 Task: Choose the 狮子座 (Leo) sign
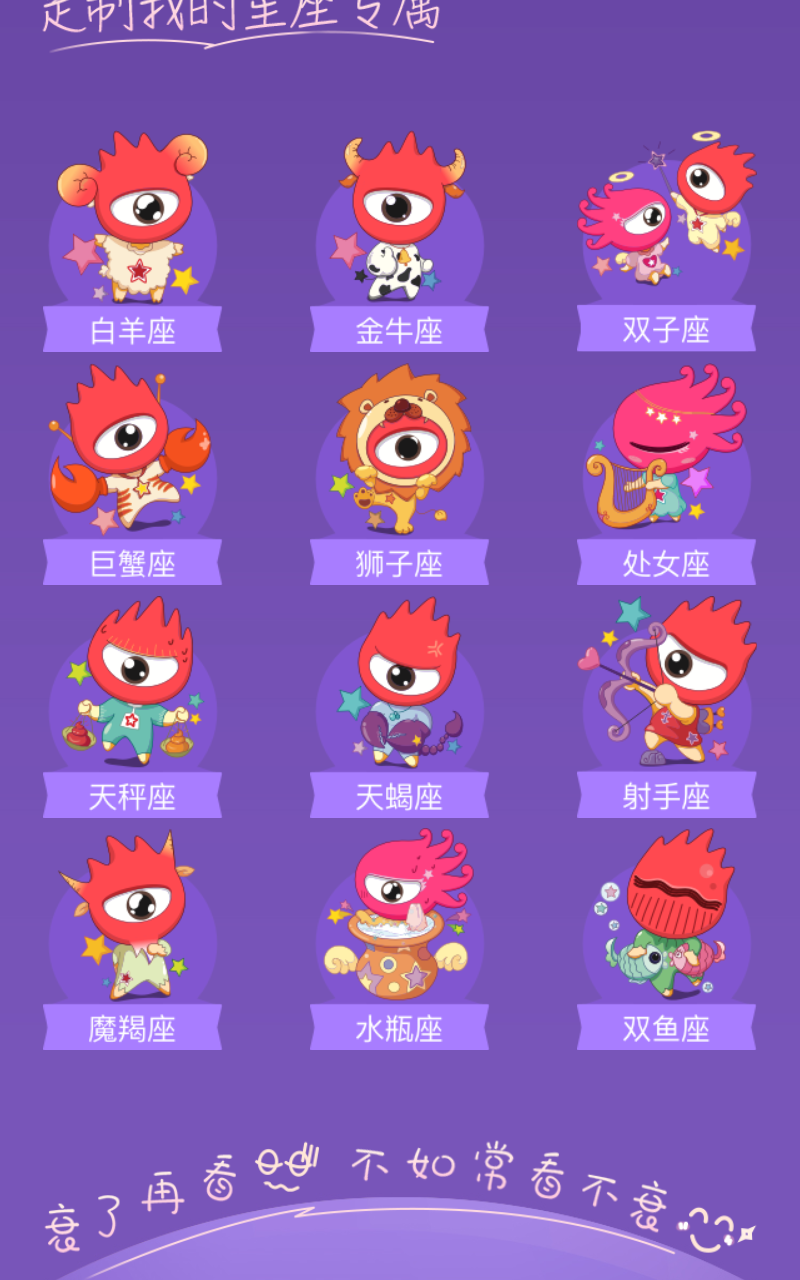[400, 473]
